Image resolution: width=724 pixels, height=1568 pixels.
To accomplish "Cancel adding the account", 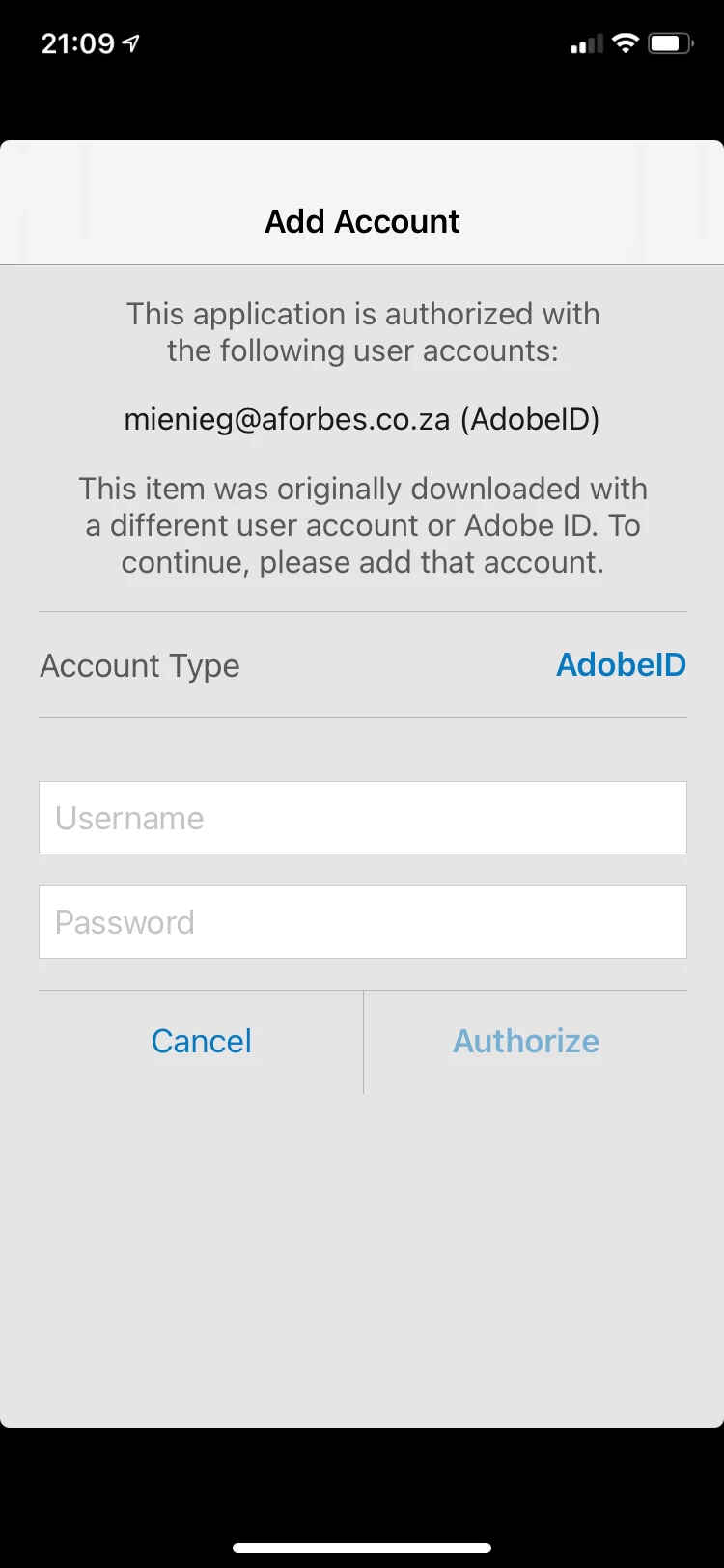I will pyautogui.click(x=201, y=1041).
